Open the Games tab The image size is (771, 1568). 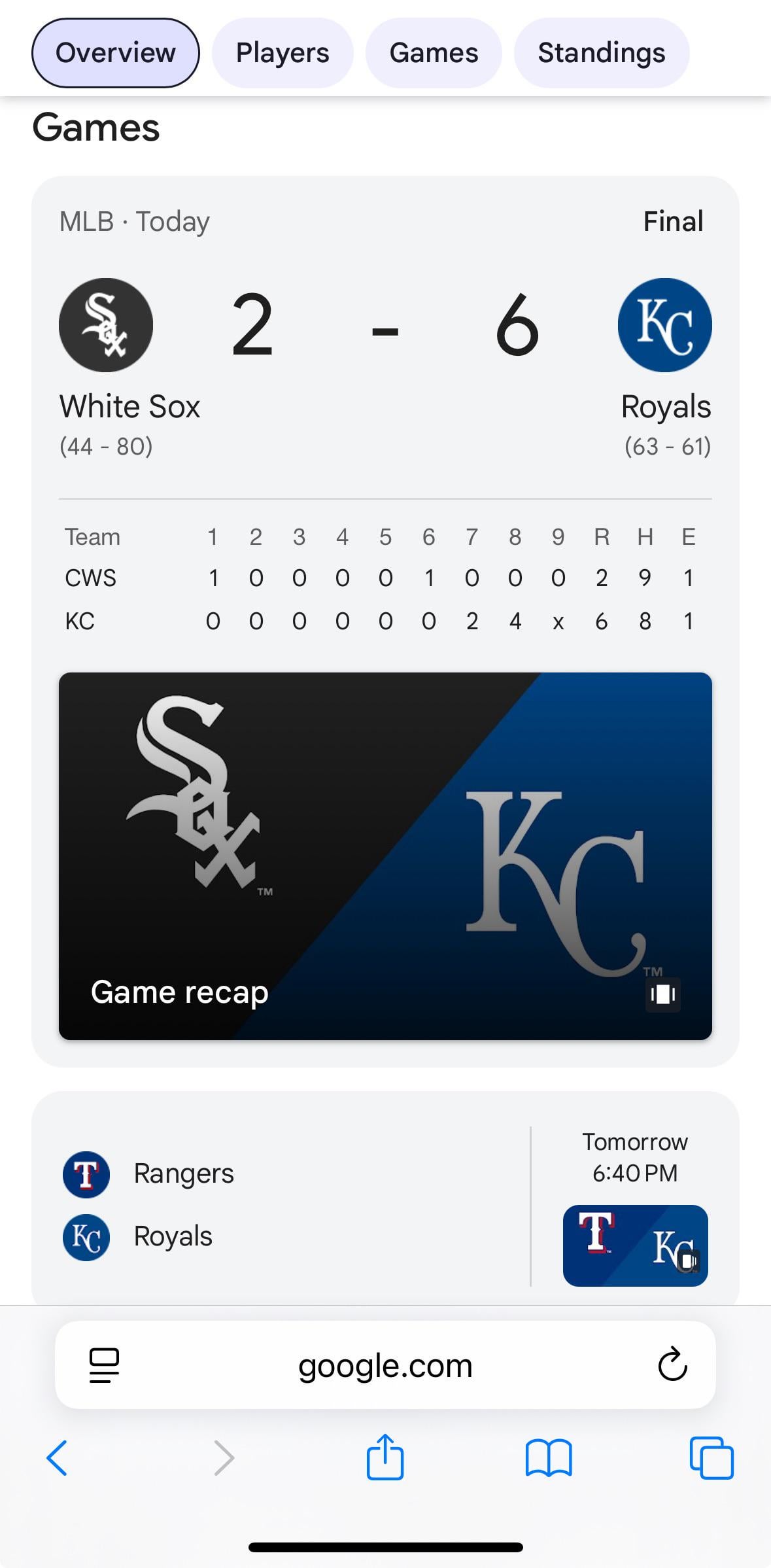pyautogui.click(x=434, y=53)
